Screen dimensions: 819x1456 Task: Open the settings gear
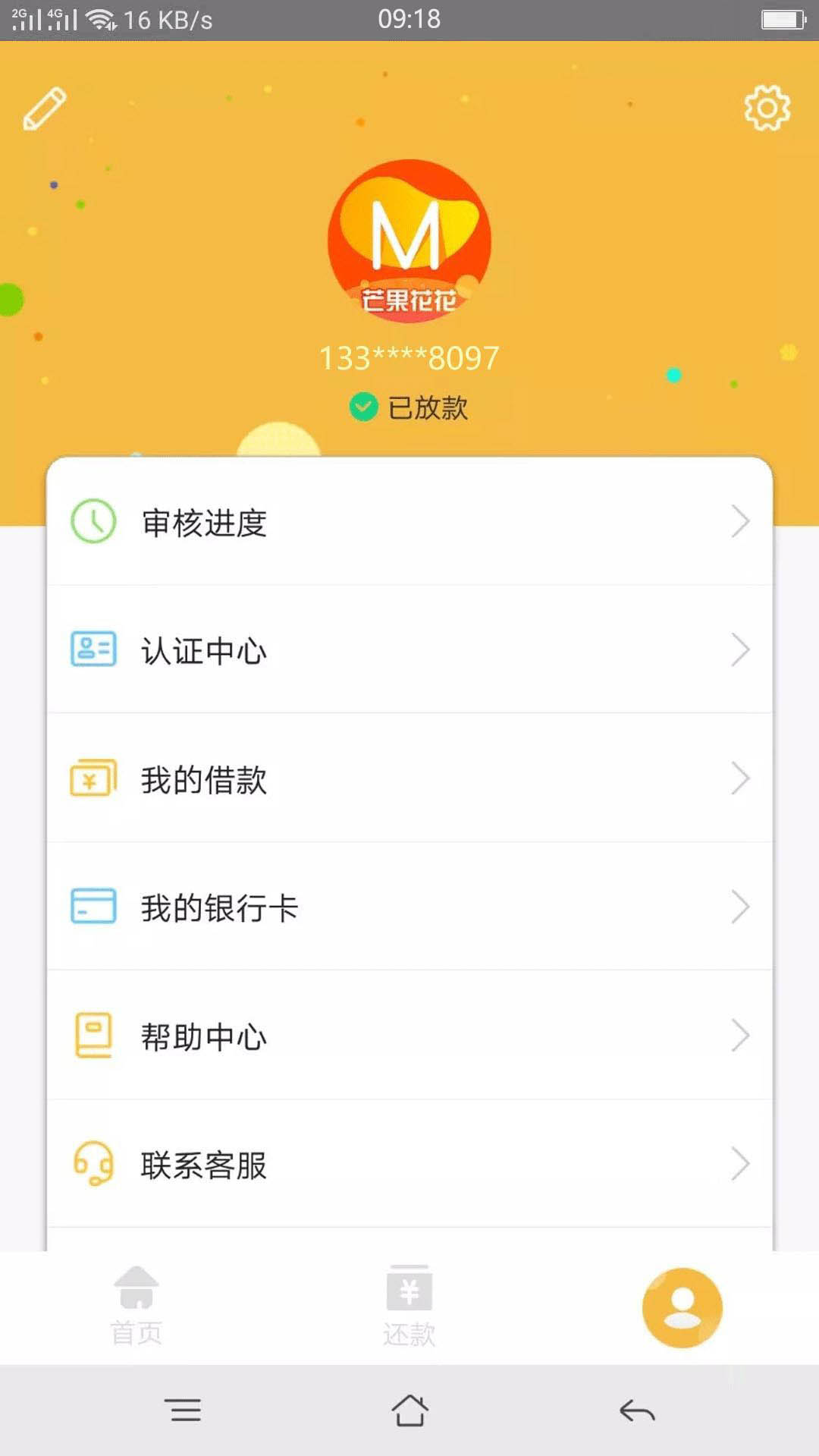click(x=767, y=108)
